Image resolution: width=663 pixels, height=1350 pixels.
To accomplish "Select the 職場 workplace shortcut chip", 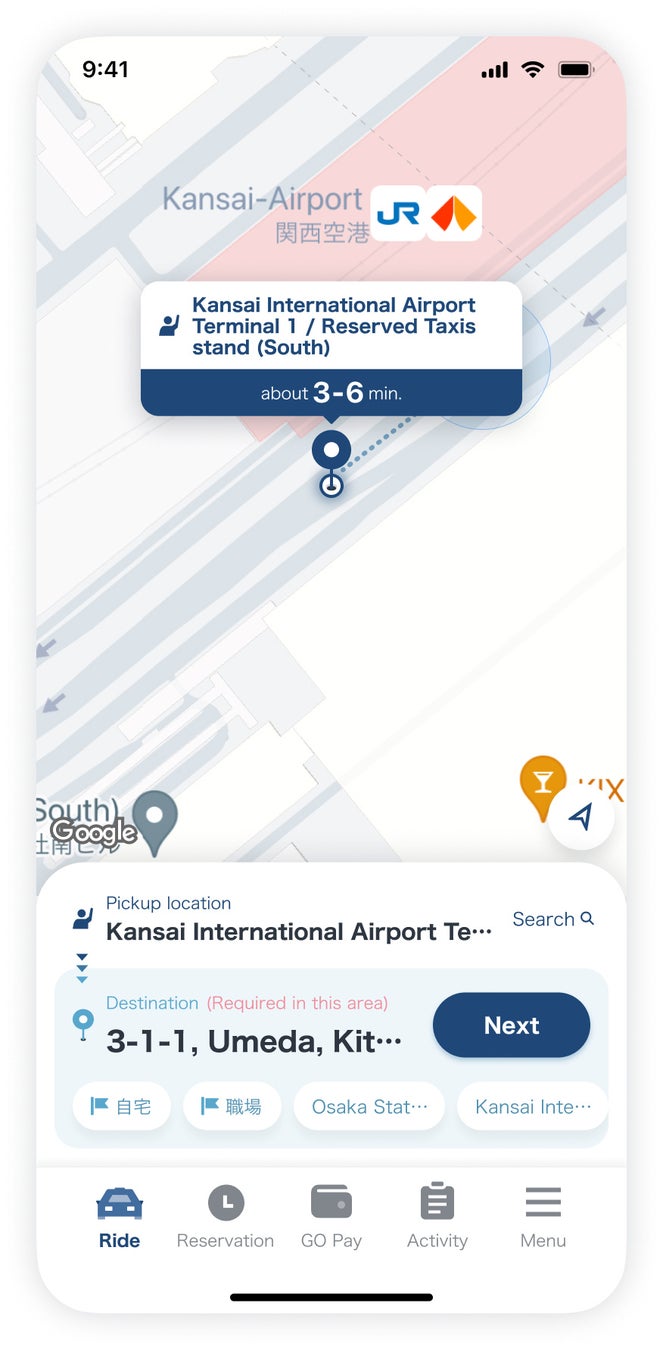I will 232,1106.
